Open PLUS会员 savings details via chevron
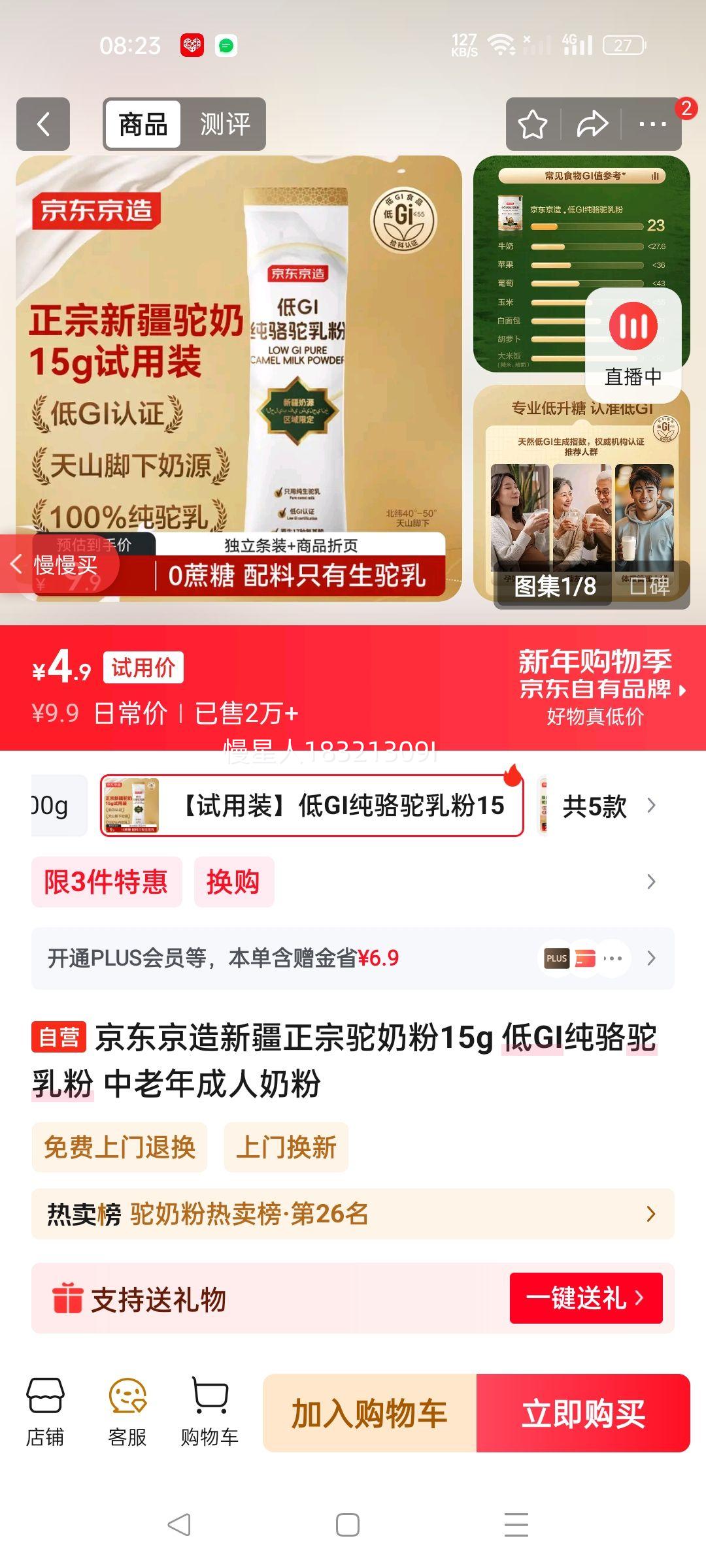The width and height of the screenshot is (706, 1568). pos(650,958)
